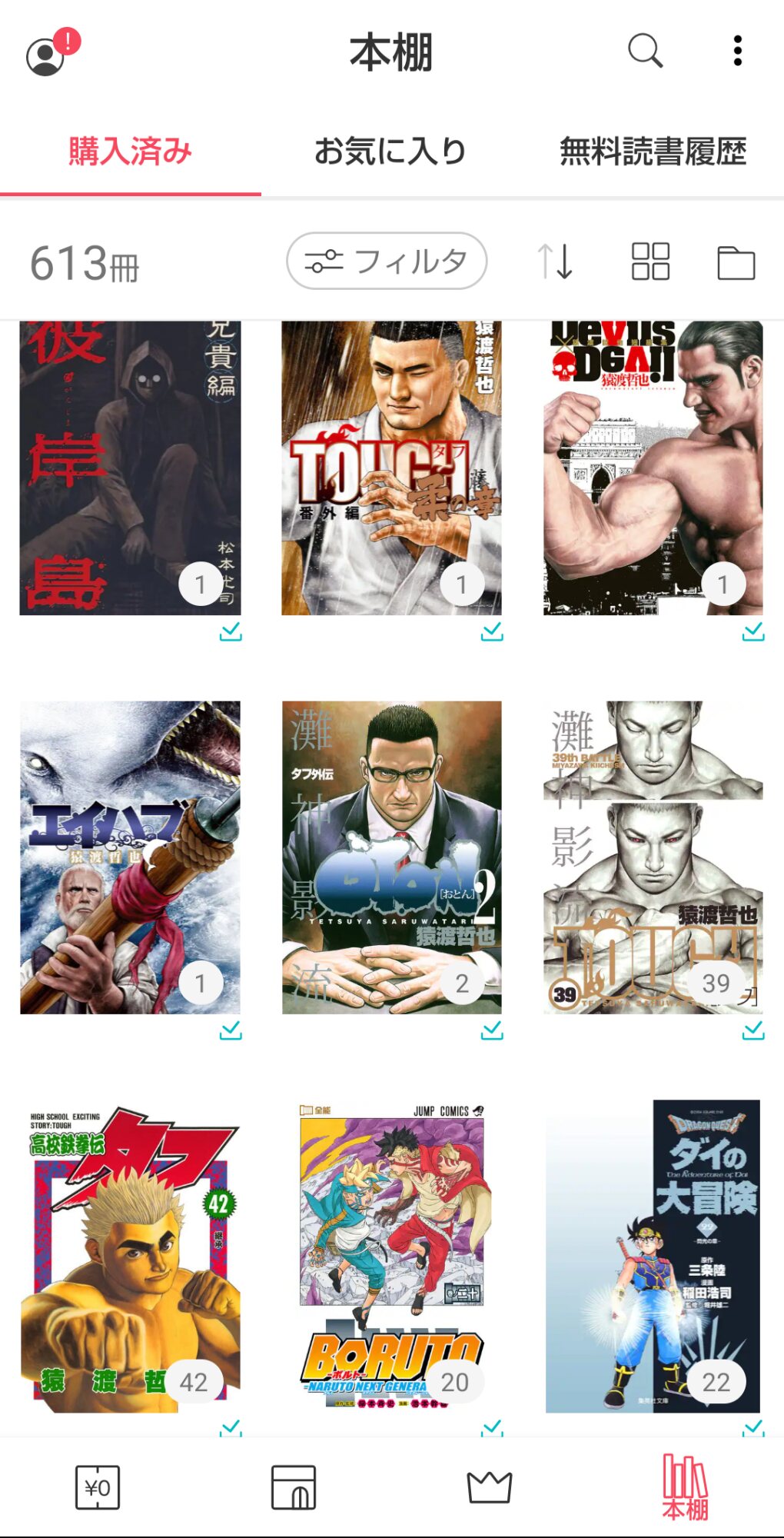Screen dimensions: 784x1538
Task: Open the フィルタ filter chip
Action: pyautogui.click(x=387, y=261)
